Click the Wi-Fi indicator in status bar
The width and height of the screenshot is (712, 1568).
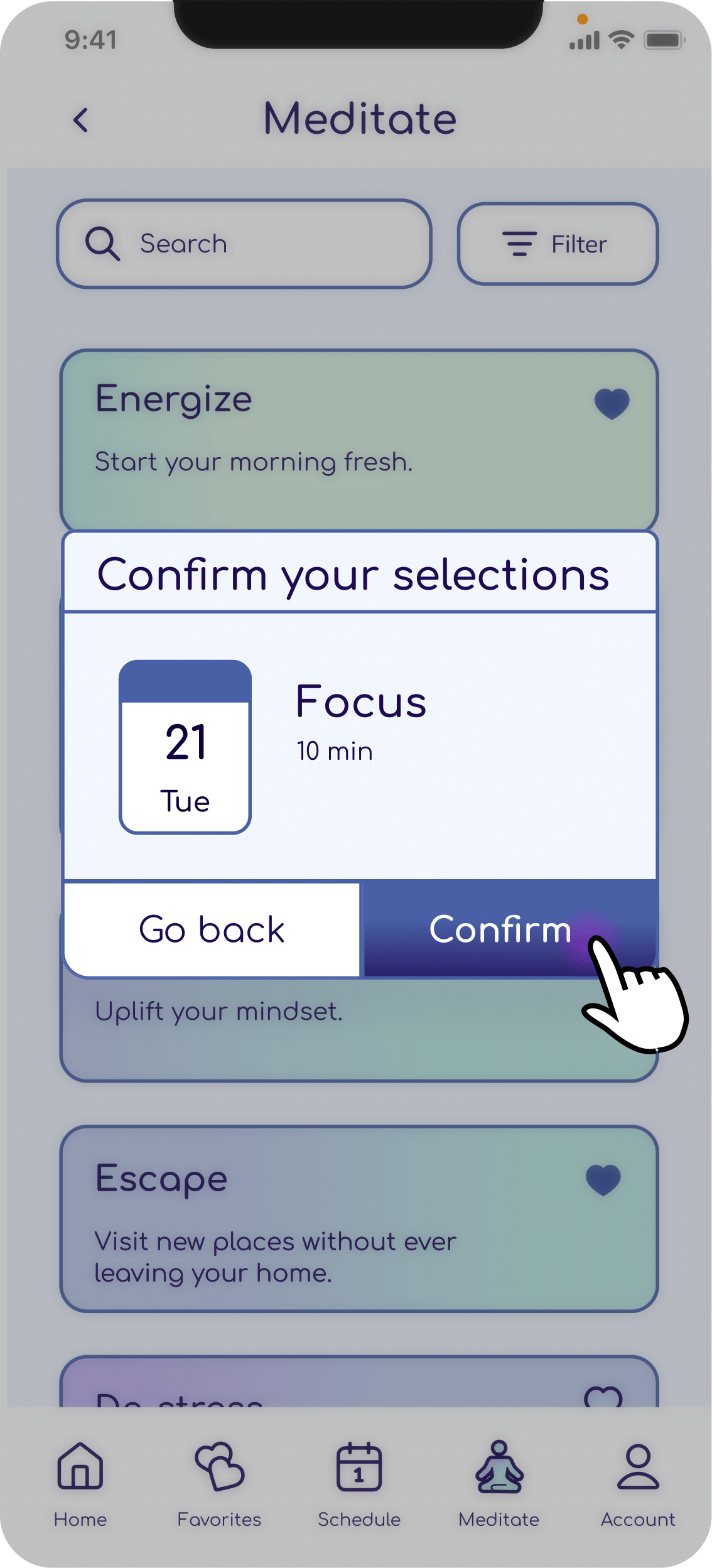(620, 40)
